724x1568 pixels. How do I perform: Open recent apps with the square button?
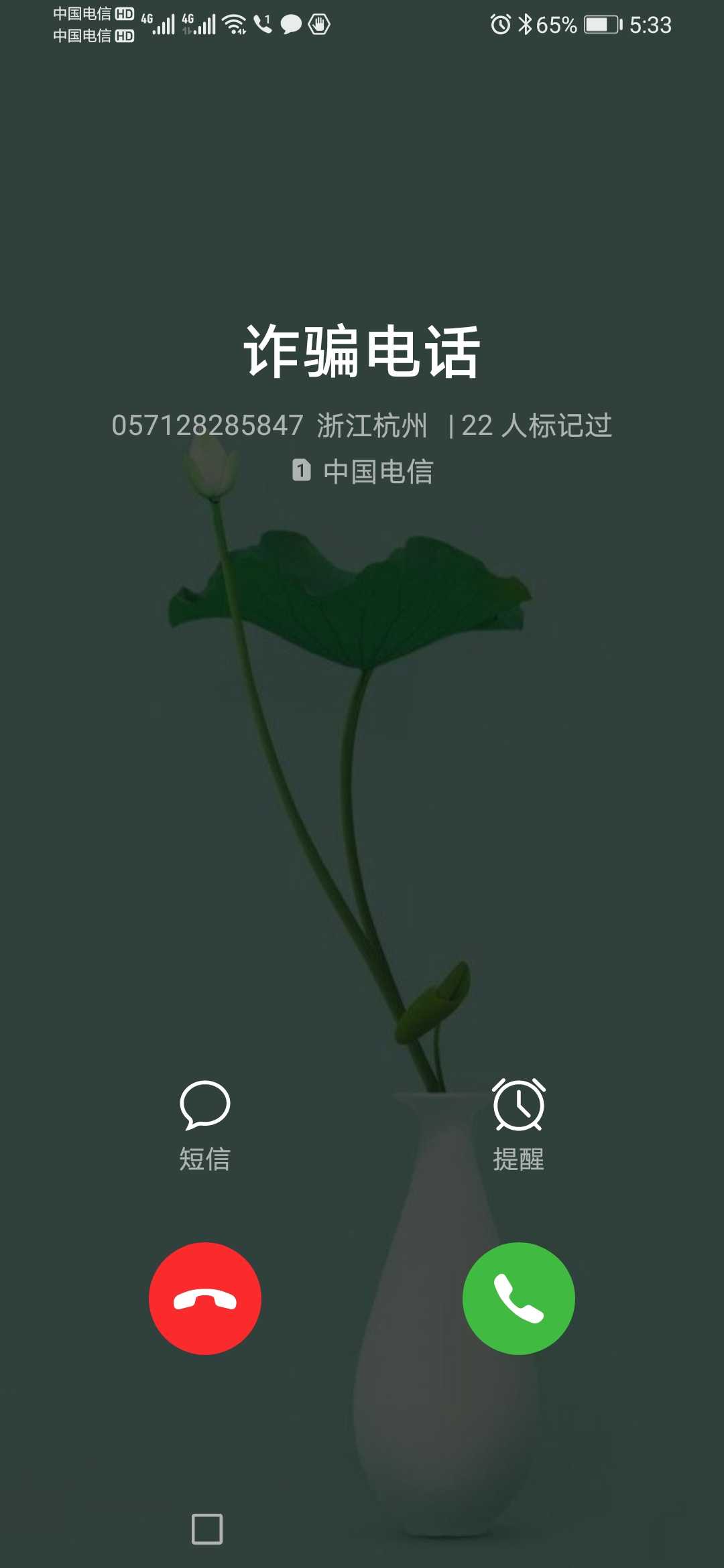(207, 1529)
